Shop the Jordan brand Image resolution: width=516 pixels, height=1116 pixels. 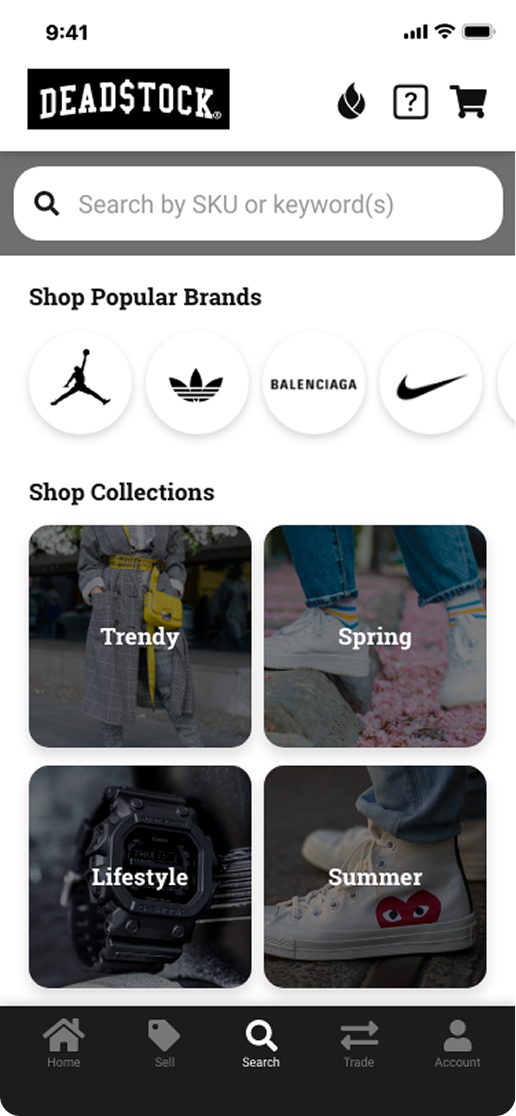80,383
